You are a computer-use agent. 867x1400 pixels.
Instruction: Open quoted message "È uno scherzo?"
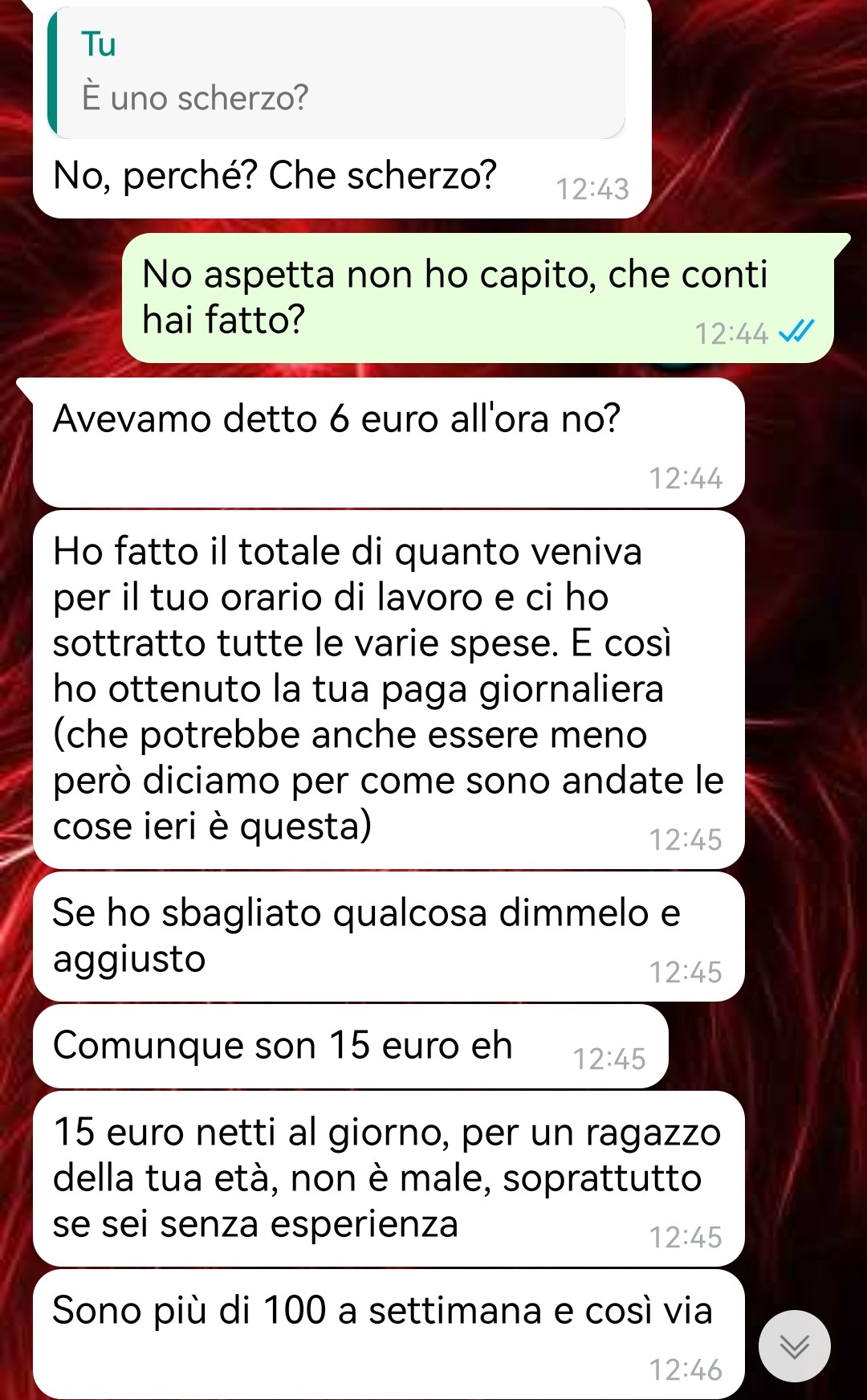click(x=337, y=74)
